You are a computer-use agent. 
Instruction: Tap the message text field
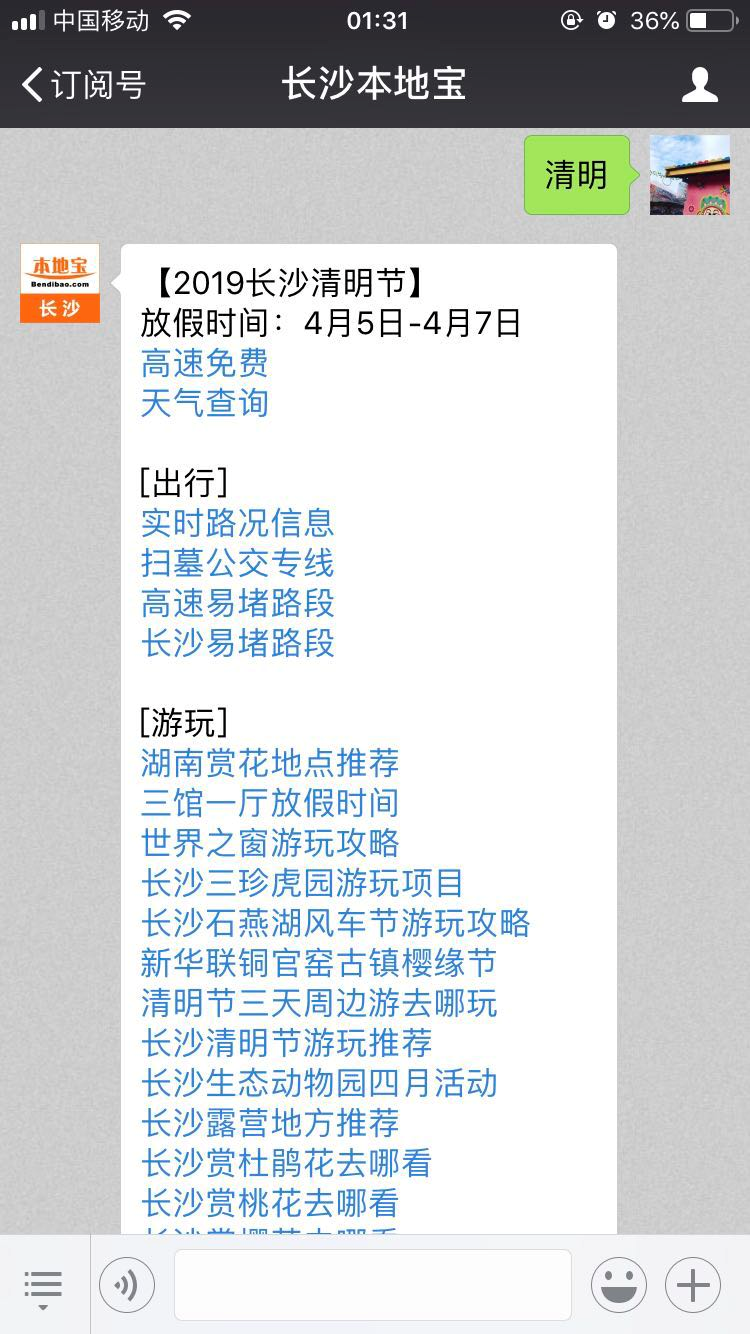click(x=372, y=1285)
